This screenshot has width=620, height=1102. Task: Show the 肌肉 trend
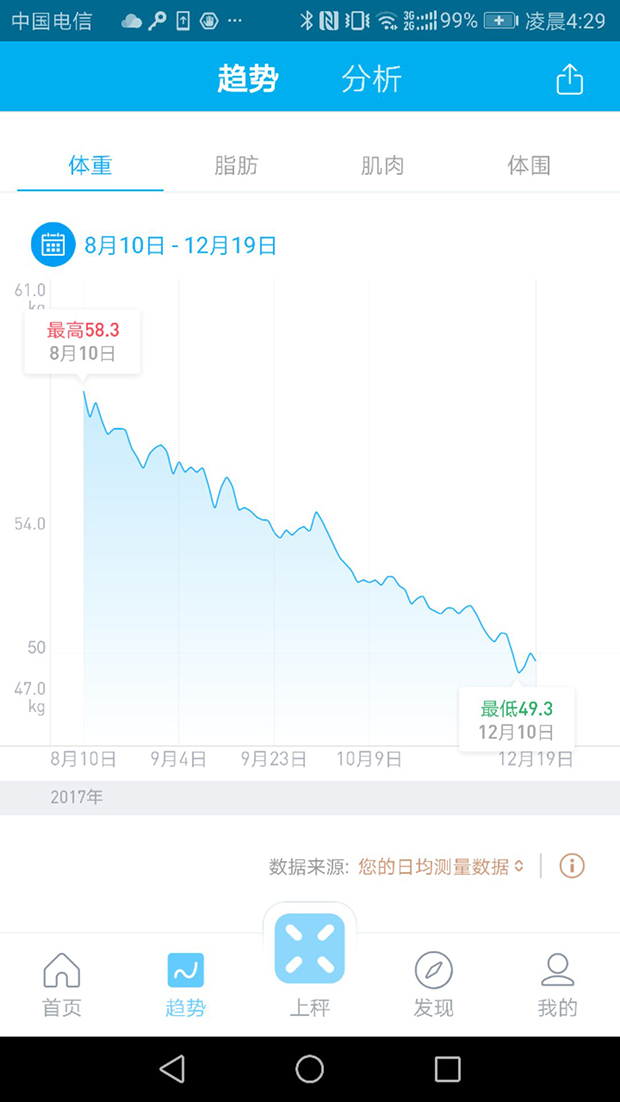tap(382, 166)
